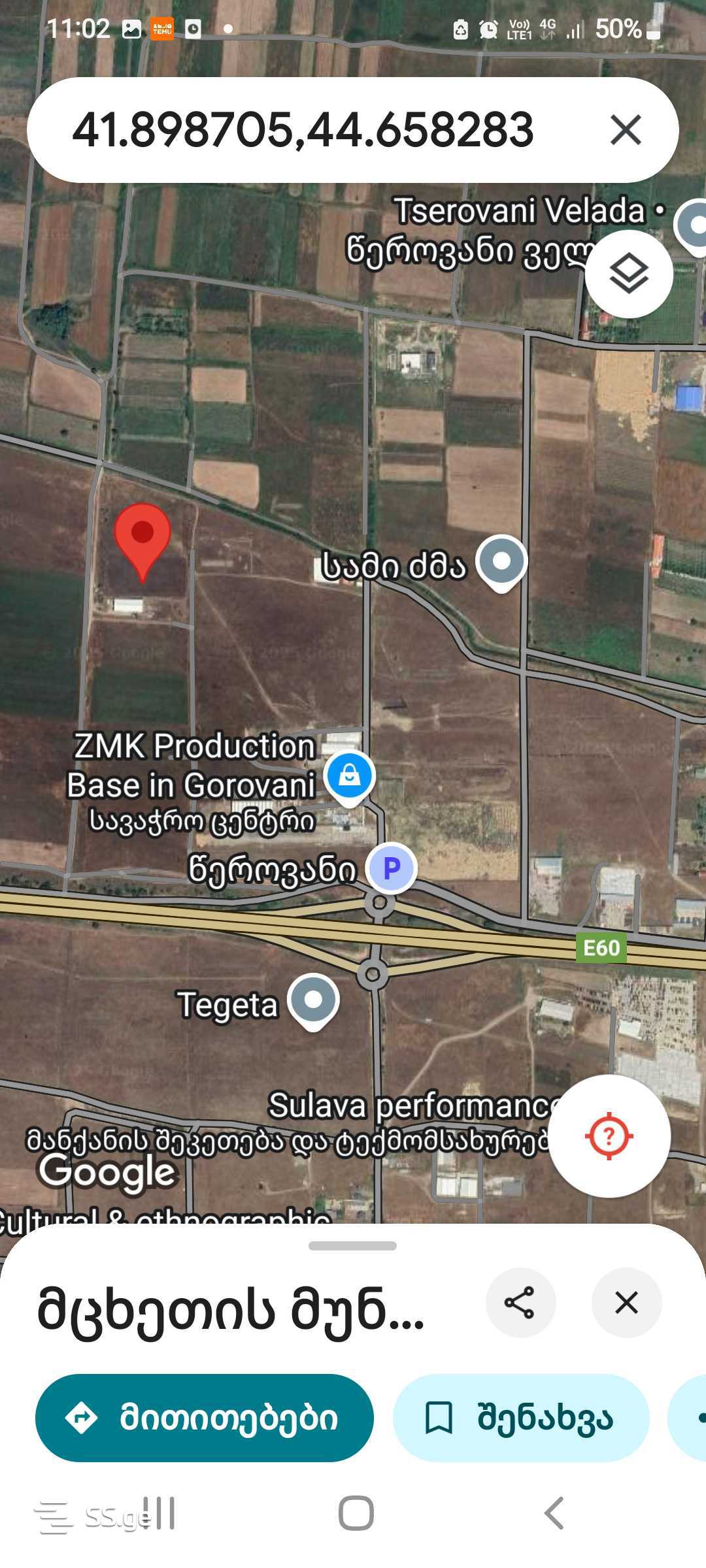Open the Tegeta place marker
Viewport: 706px width, 1568px height.
point(313,1000)
